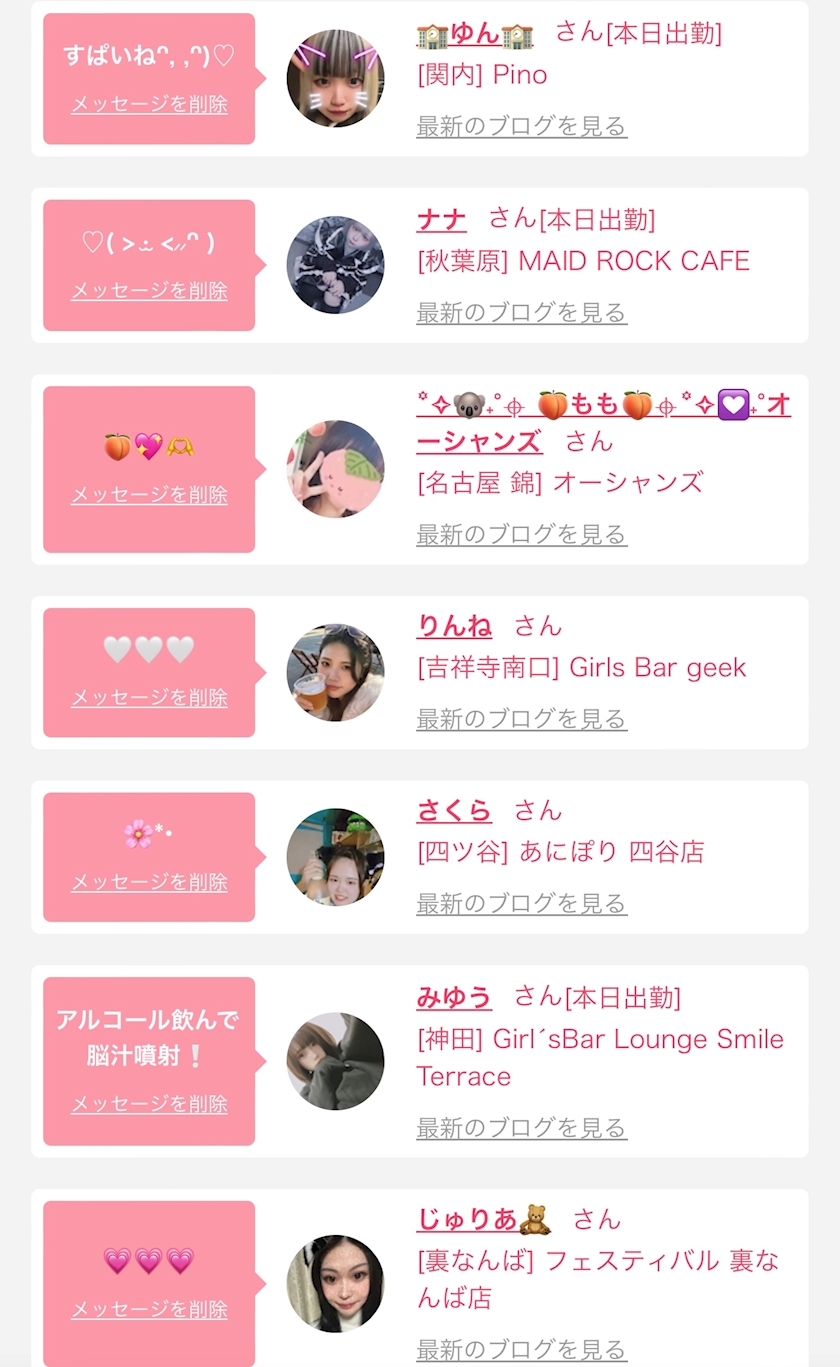Tap ゆん's profile photo
Screen dimensions: 840x1367
tap(335, 79)
